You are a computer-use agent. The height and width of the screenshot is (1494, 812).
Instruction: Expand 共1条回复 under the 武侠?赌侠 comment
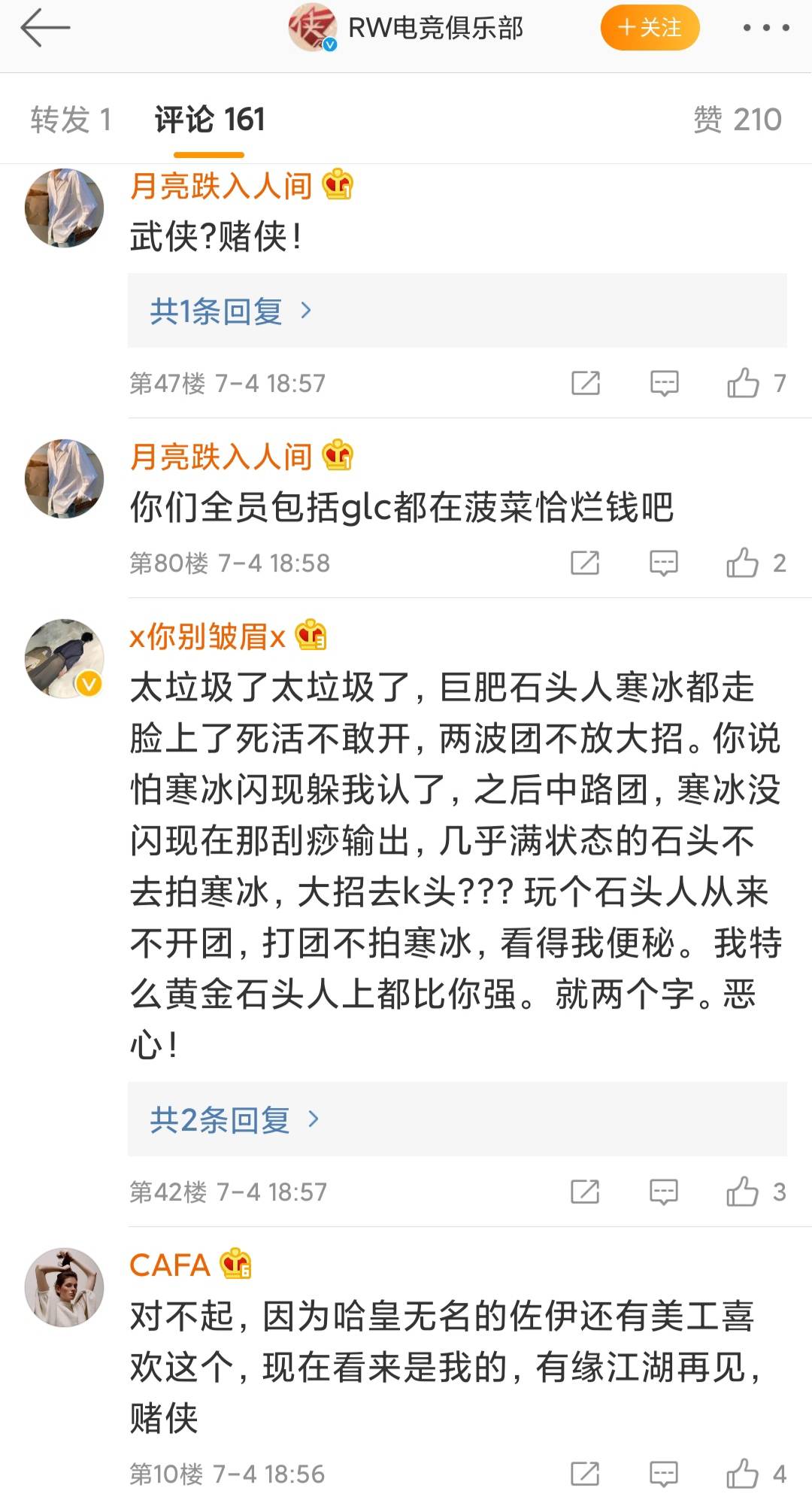pos(230,311)
